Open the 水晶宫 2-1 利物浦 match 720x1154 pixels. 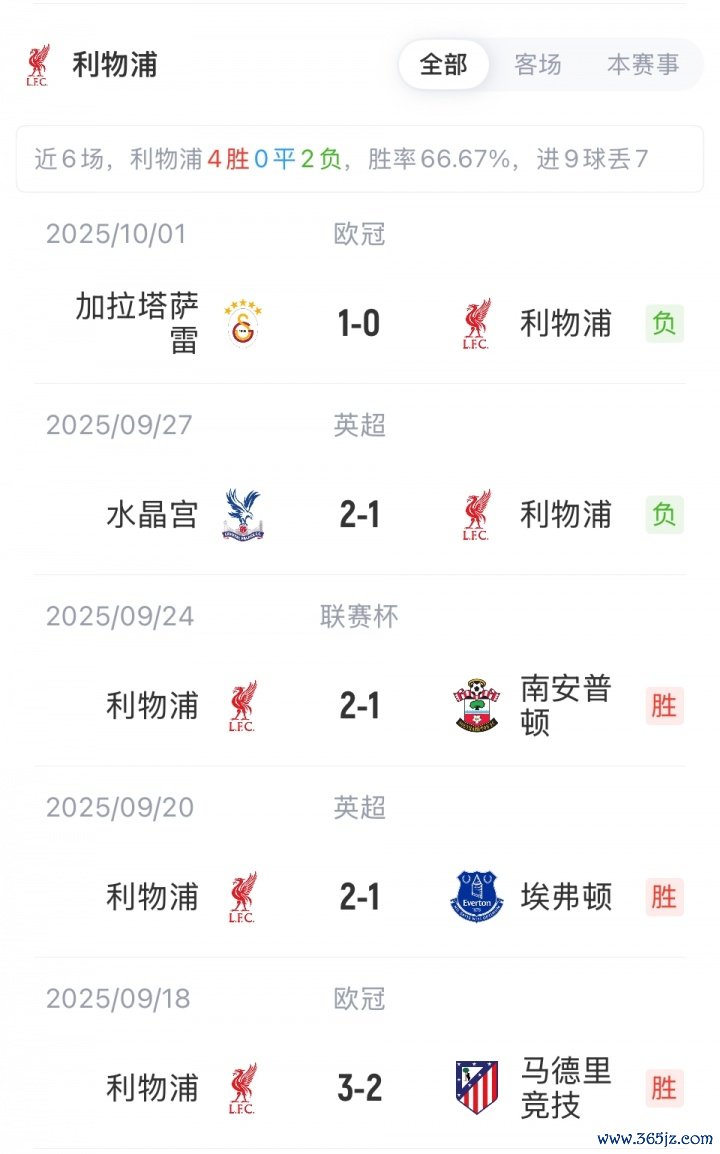pyautogui.click(x=359, y=515)
